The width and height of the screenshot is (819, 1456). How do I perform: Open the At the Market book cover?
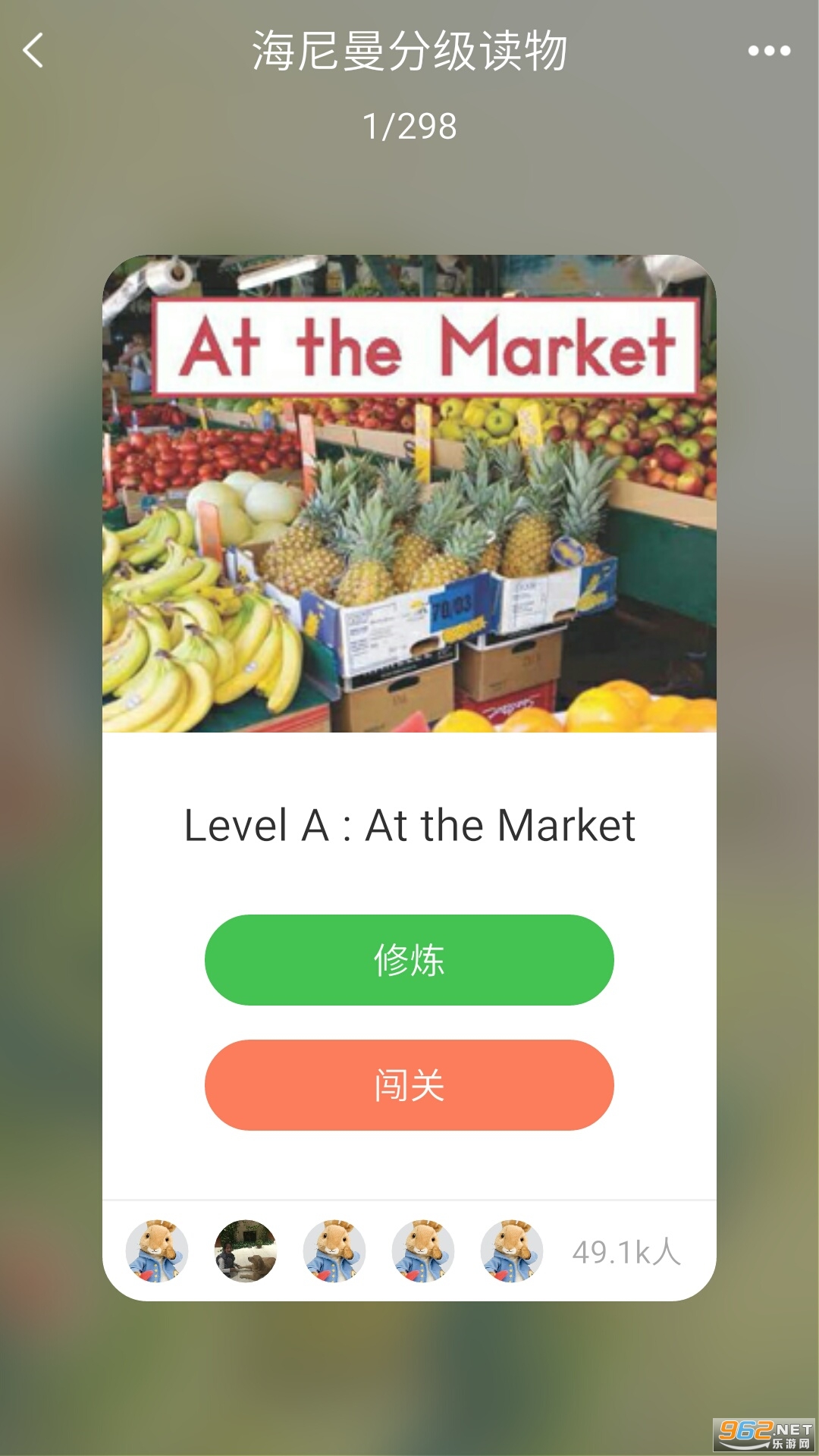click(409, 494)
